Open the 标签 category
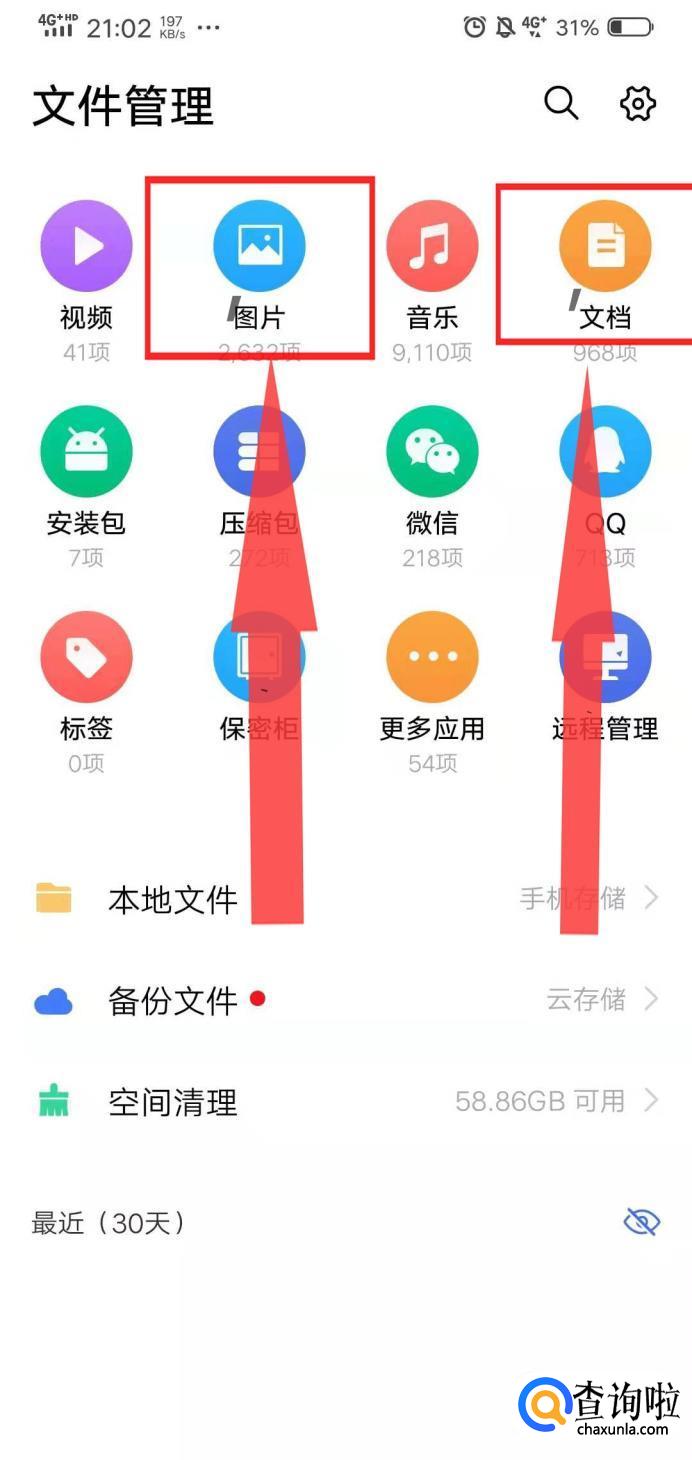Screen dimensions: 692x1460 pos(86,658)
